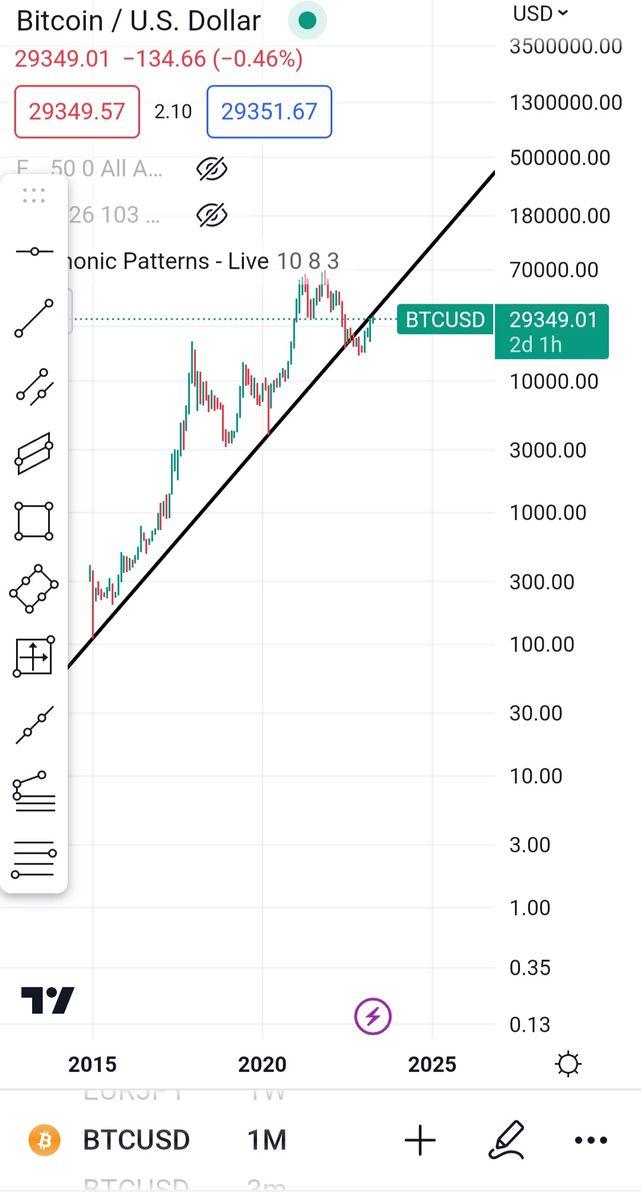Pick the rectangle drawing tool
641x1200 pixels.
click(35, 521)
